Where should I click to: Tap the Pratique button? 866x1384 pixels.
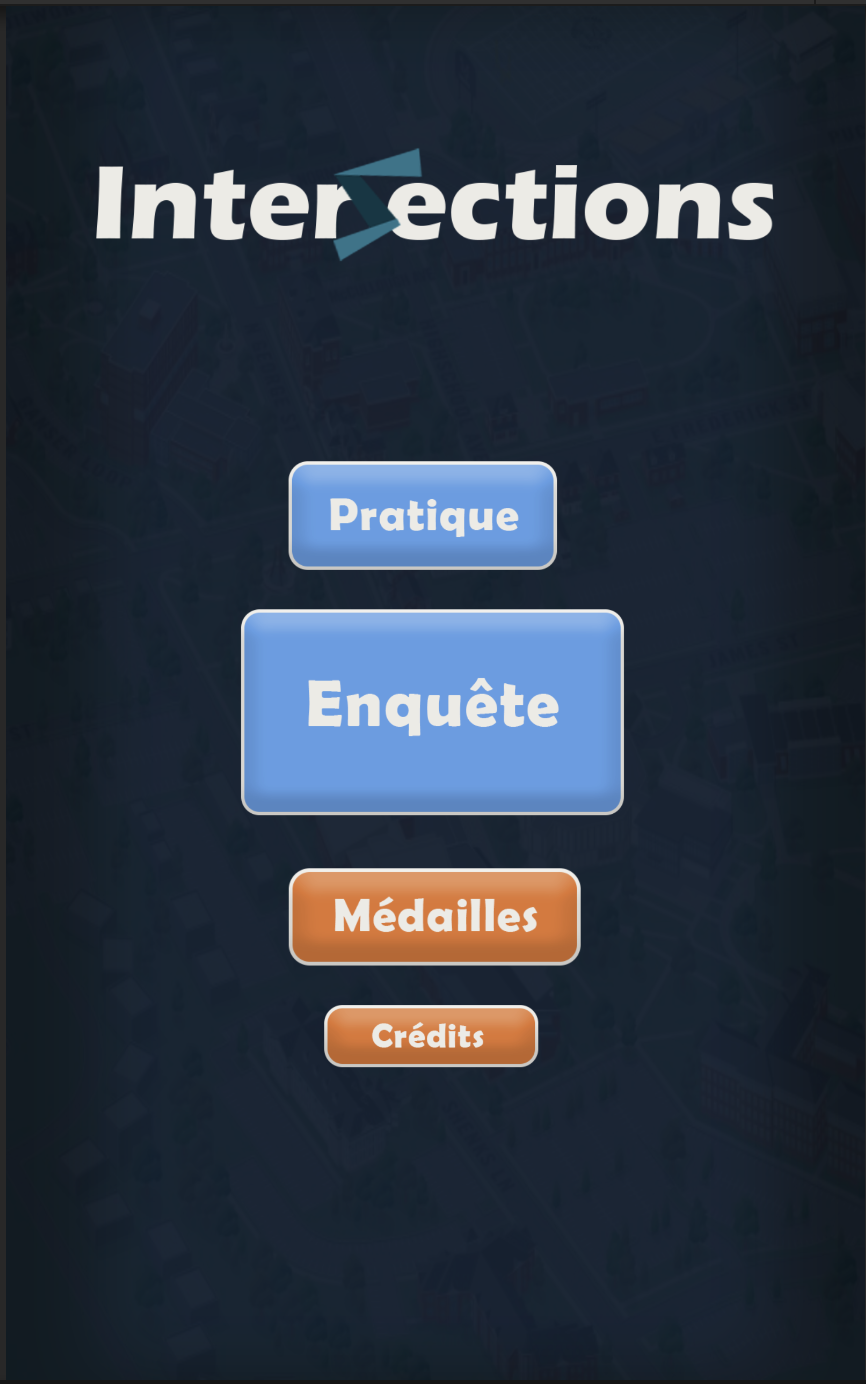(422, 516)
